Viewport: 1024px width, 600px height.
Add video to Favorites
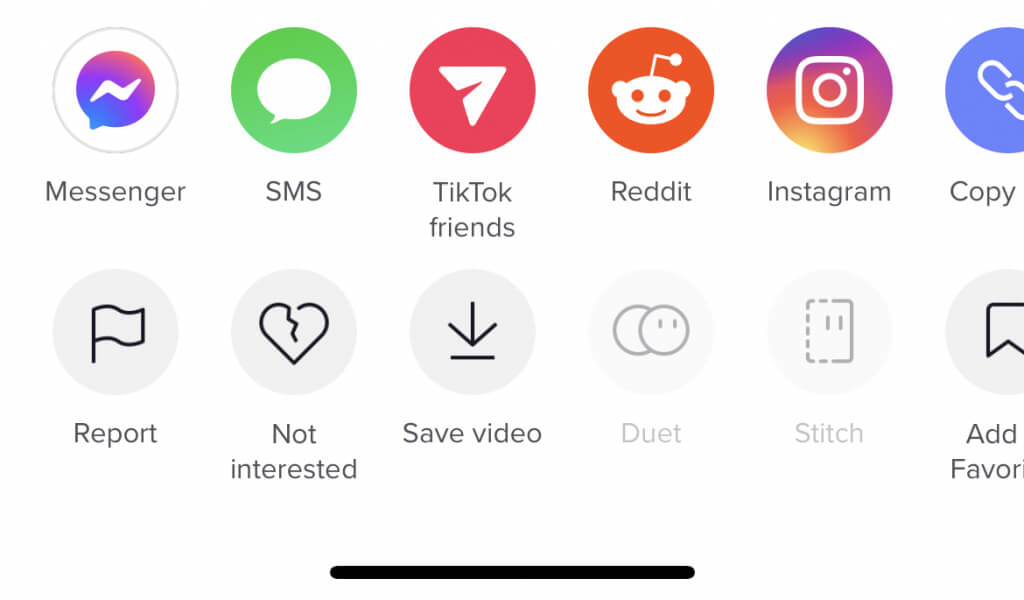[990, 332]
